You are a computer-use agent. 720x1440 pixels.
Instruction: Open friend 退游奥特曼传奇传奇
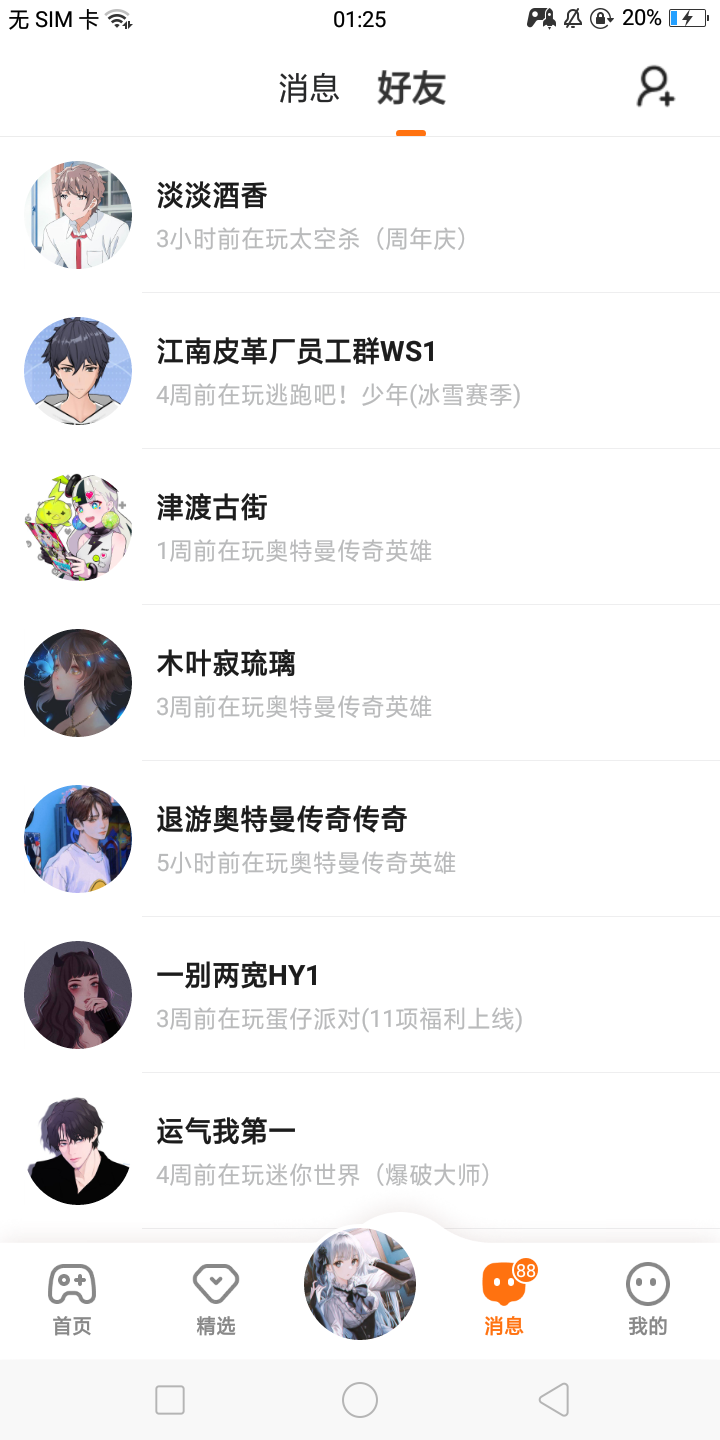pyautogui.click(x=360, y=839)
